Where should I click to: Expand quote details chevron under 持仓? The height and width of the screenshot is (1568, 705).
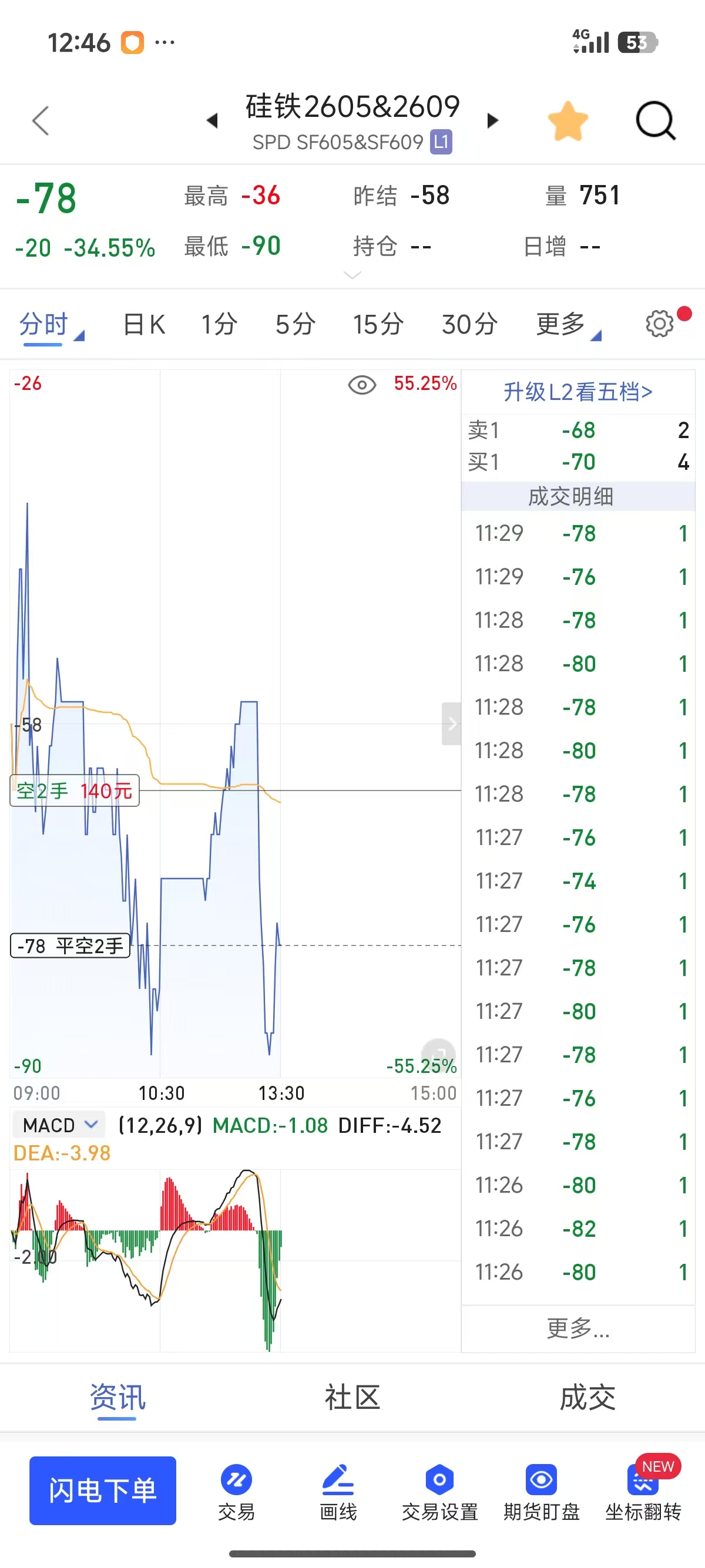pyautogui.click(x=352, y=275)
